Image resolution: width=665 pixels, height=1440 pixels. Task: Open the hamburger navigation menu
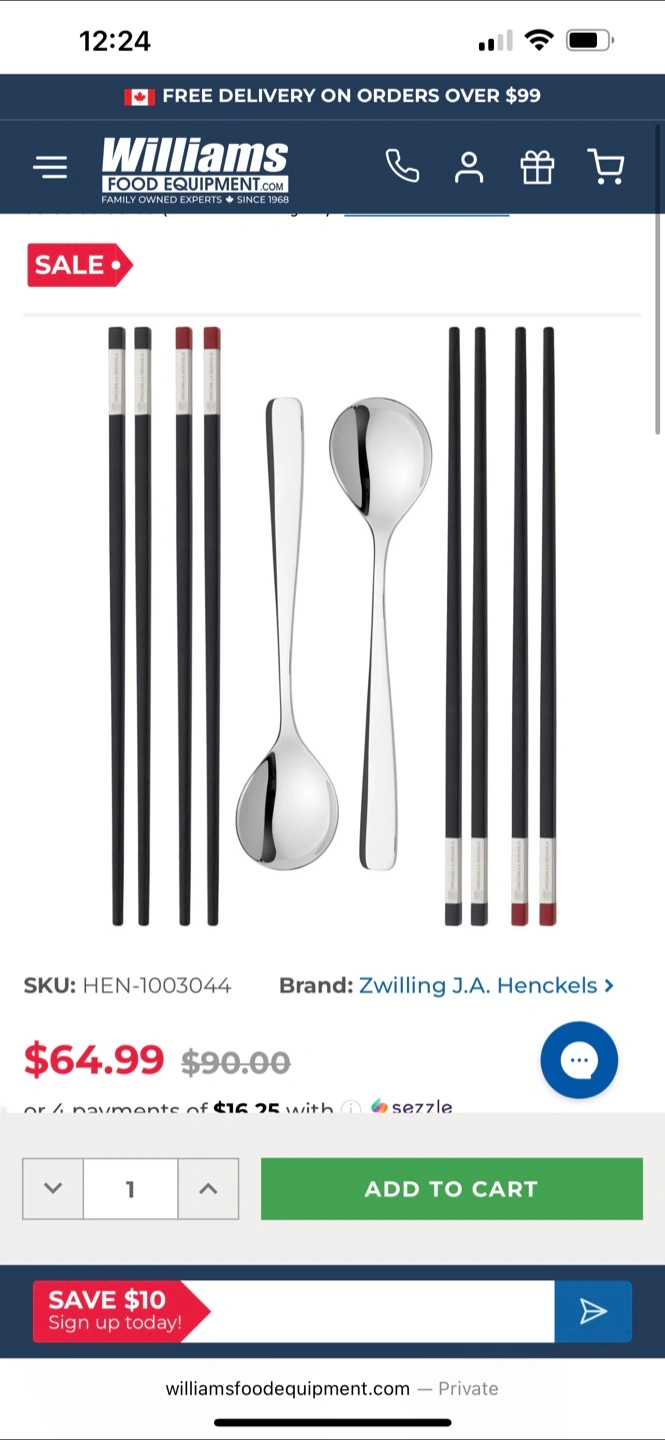50,167
